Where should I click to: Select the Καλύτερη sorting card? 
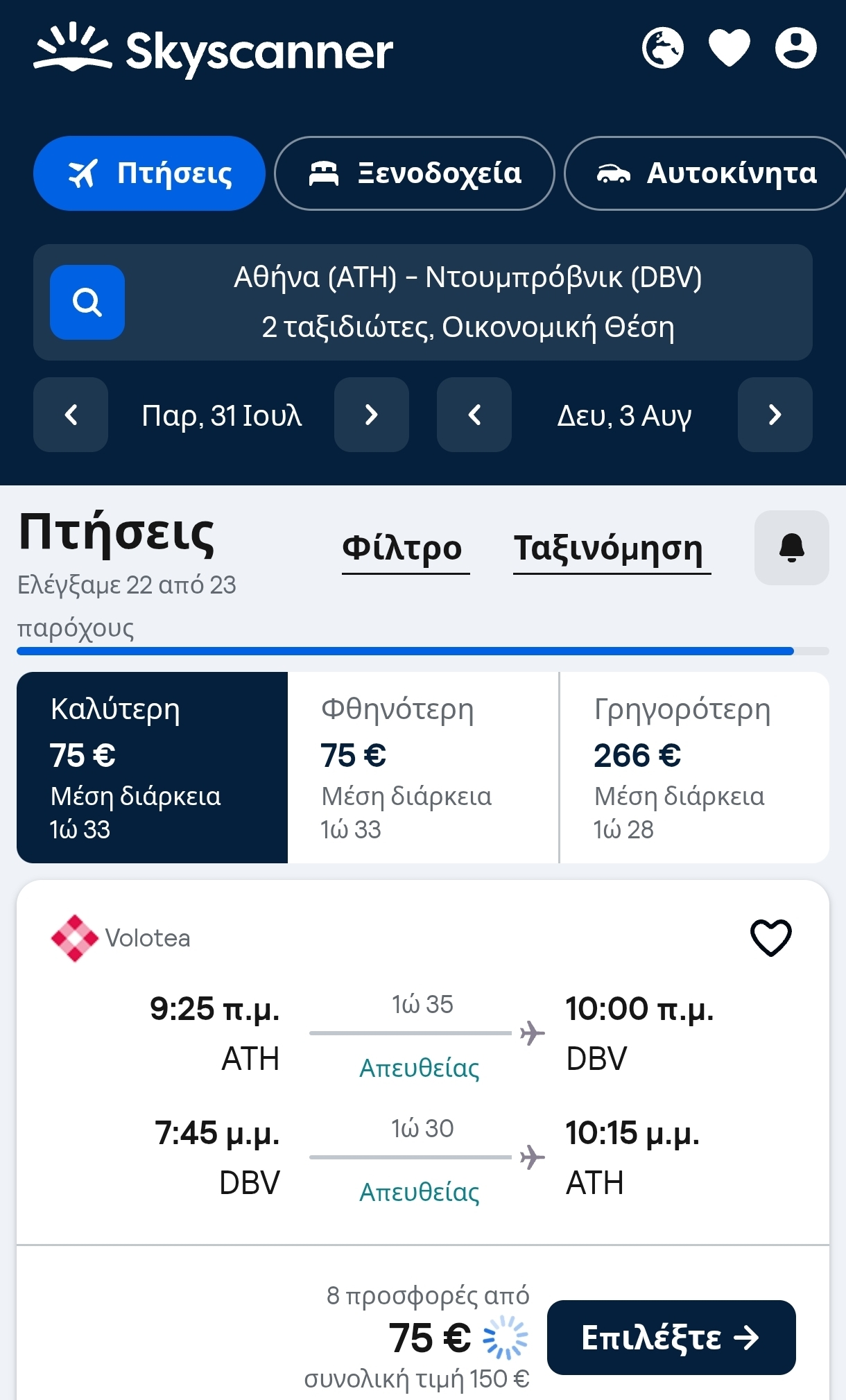152,768
